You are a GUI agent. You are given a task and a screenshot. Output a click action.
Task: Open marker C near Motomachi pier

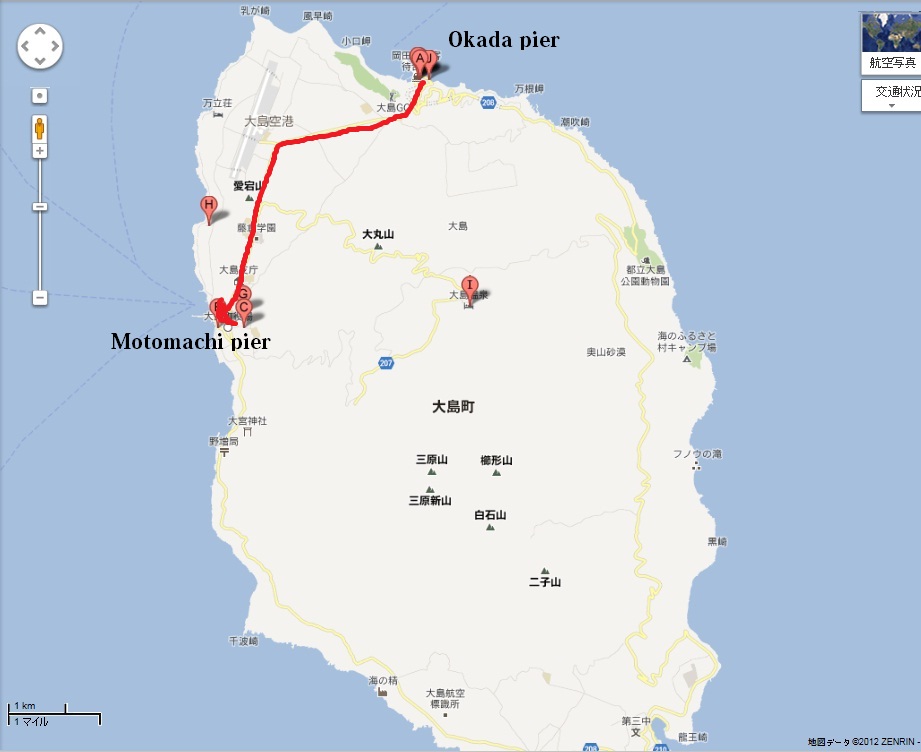pos(243,310)
